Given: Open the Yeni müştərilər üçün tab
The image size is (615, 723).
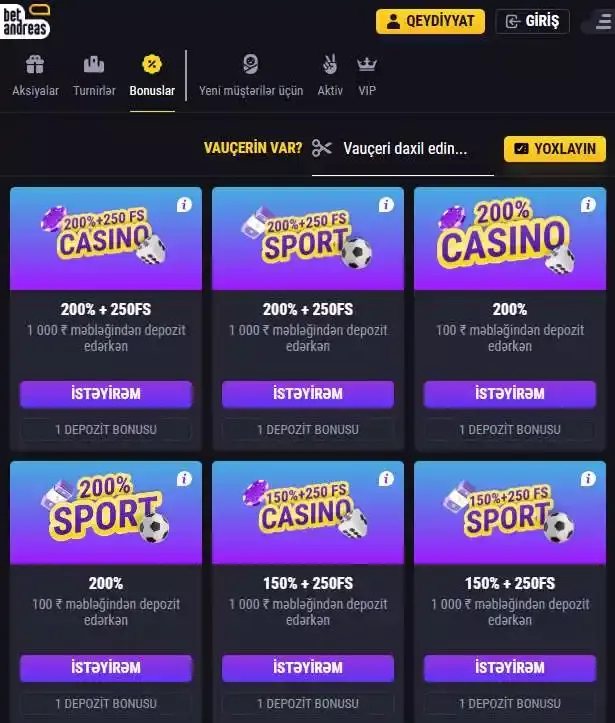Looking at the screenshot, I should pyautogui.click(x=251, y=77).
